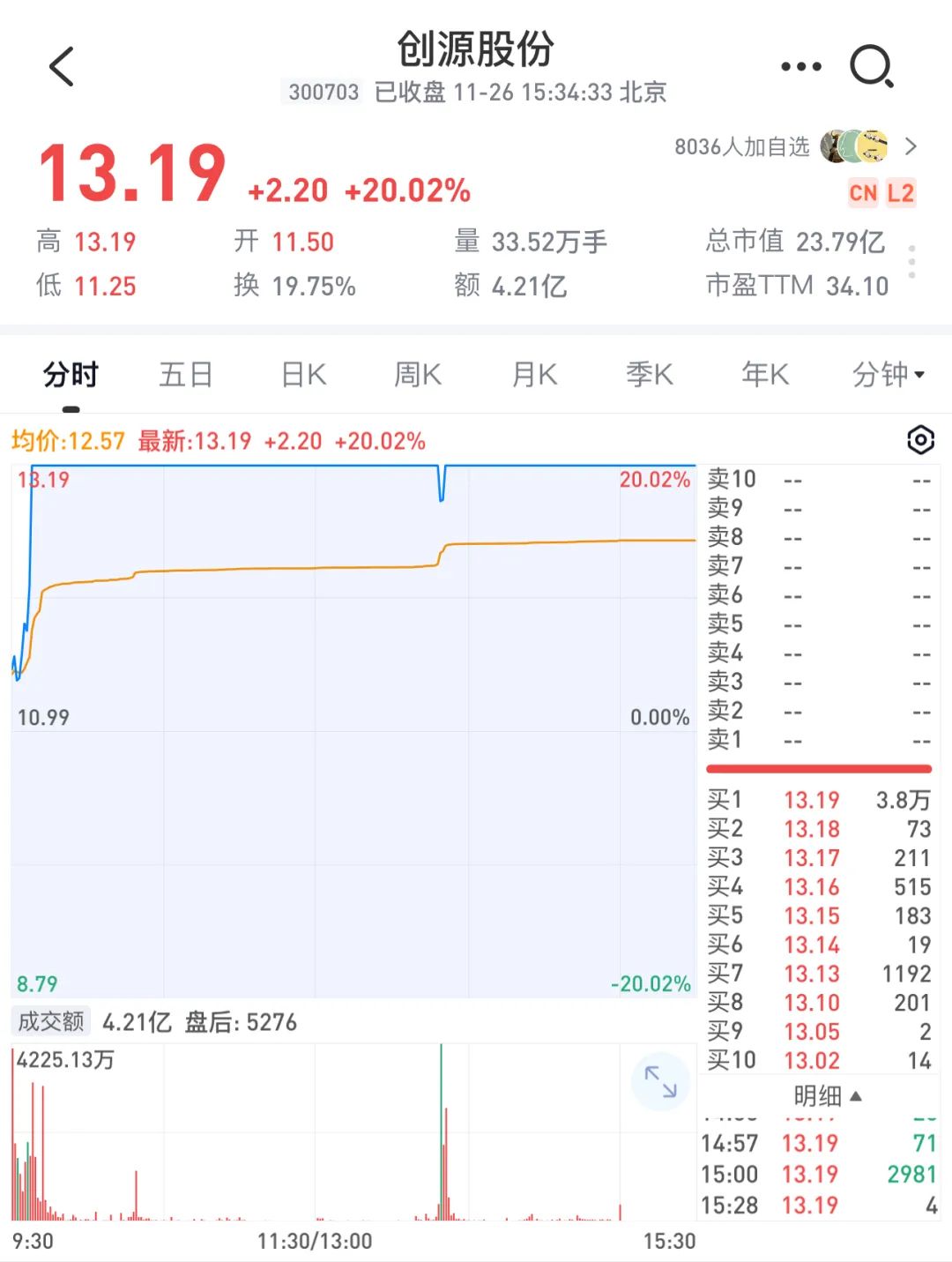Switch to the 周K chart tab
952x1262 pixels.
(418, 375)
